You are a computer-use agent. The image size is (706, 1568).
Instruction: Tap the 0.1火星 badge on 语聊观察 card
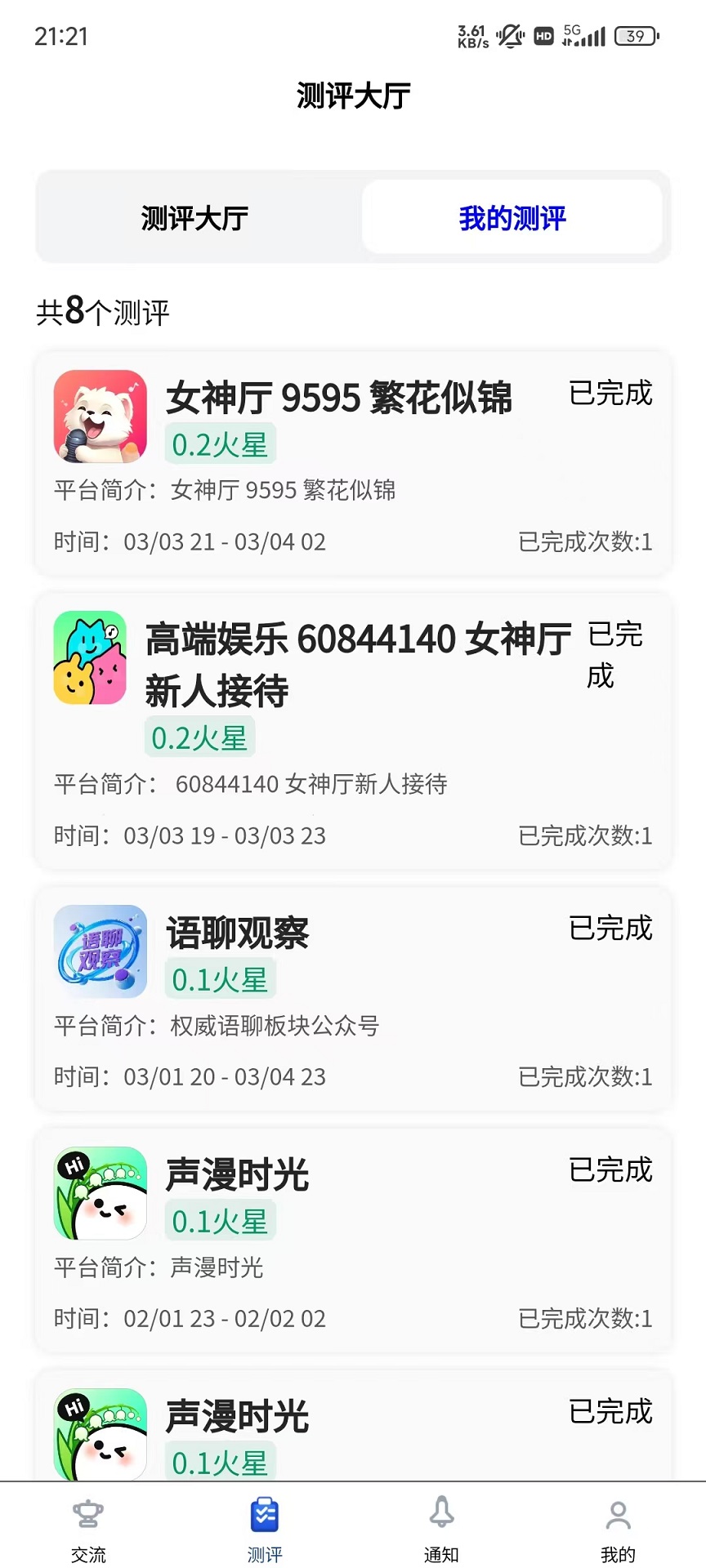tap(220, 978)
